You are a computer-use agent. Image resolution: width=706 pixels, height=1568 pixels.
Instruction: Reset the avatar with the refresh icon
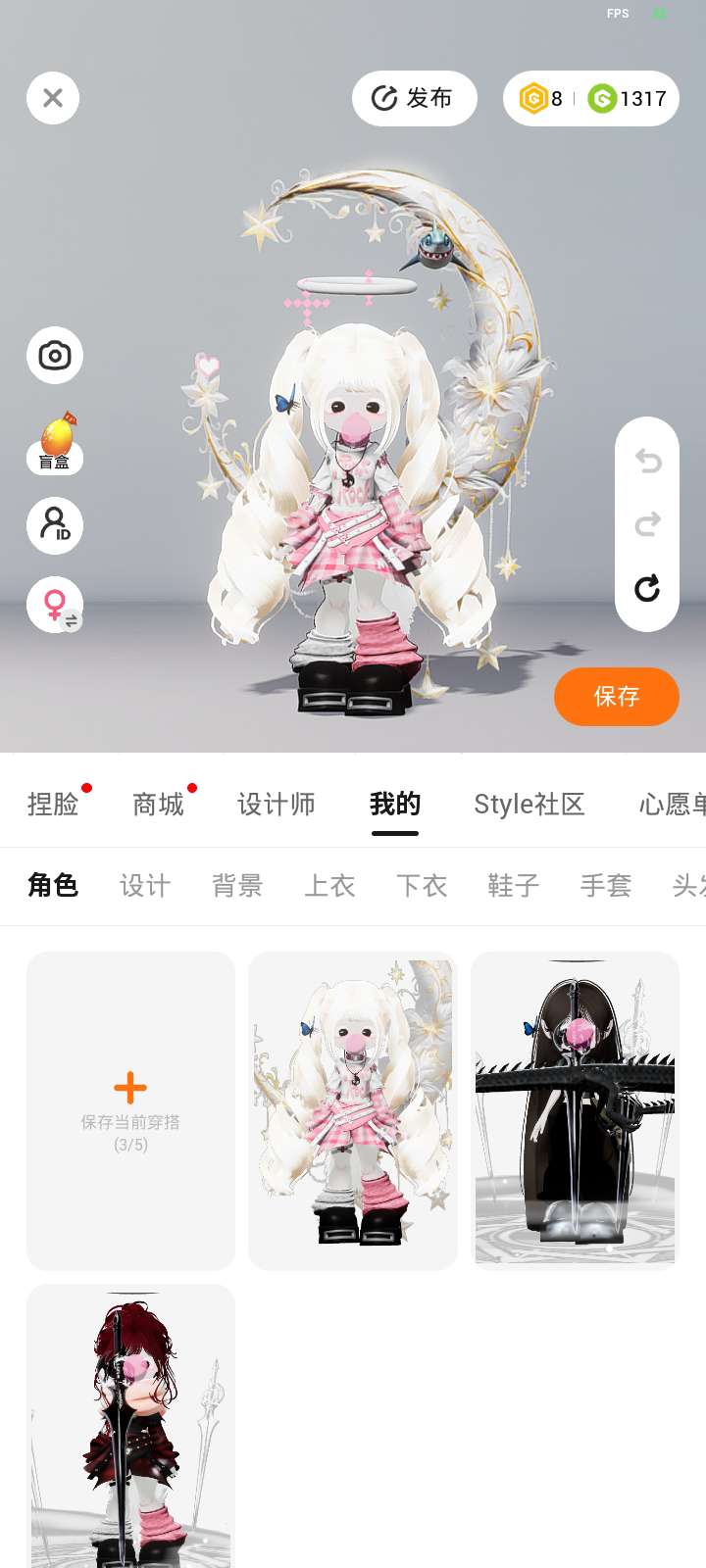tap(647, 589)
